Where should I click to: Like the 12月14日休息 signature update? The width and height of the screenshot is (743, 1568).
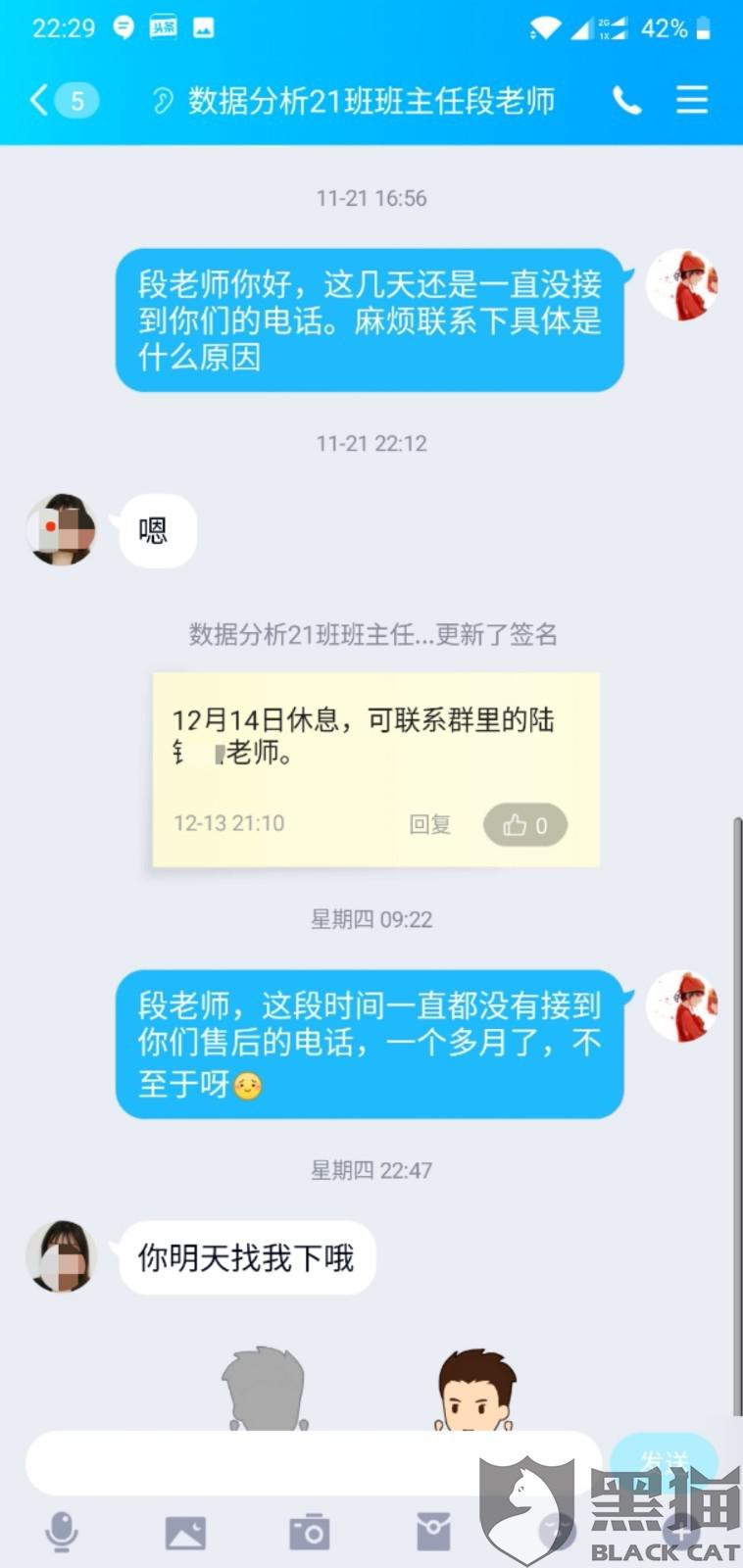coord(525,825)
